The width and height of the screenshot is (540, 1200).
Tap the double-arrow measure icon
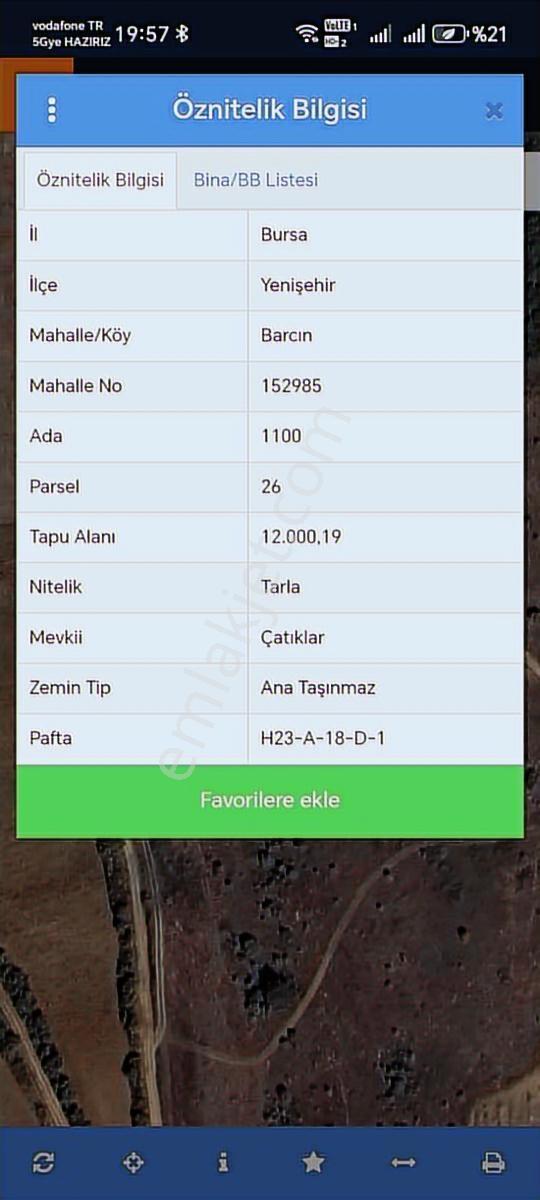(403, 1162)
